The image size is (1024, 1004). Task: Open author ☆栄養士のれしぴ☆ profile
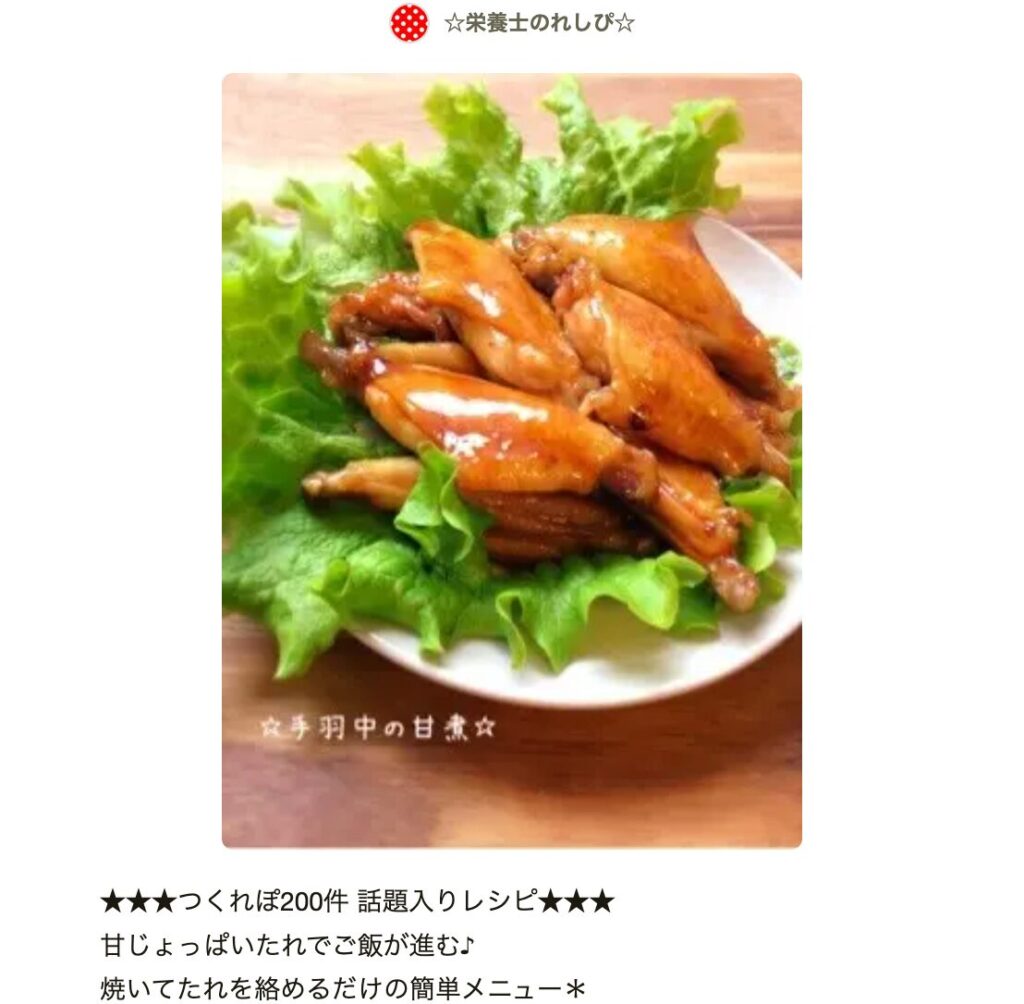[x=539, y=23]
